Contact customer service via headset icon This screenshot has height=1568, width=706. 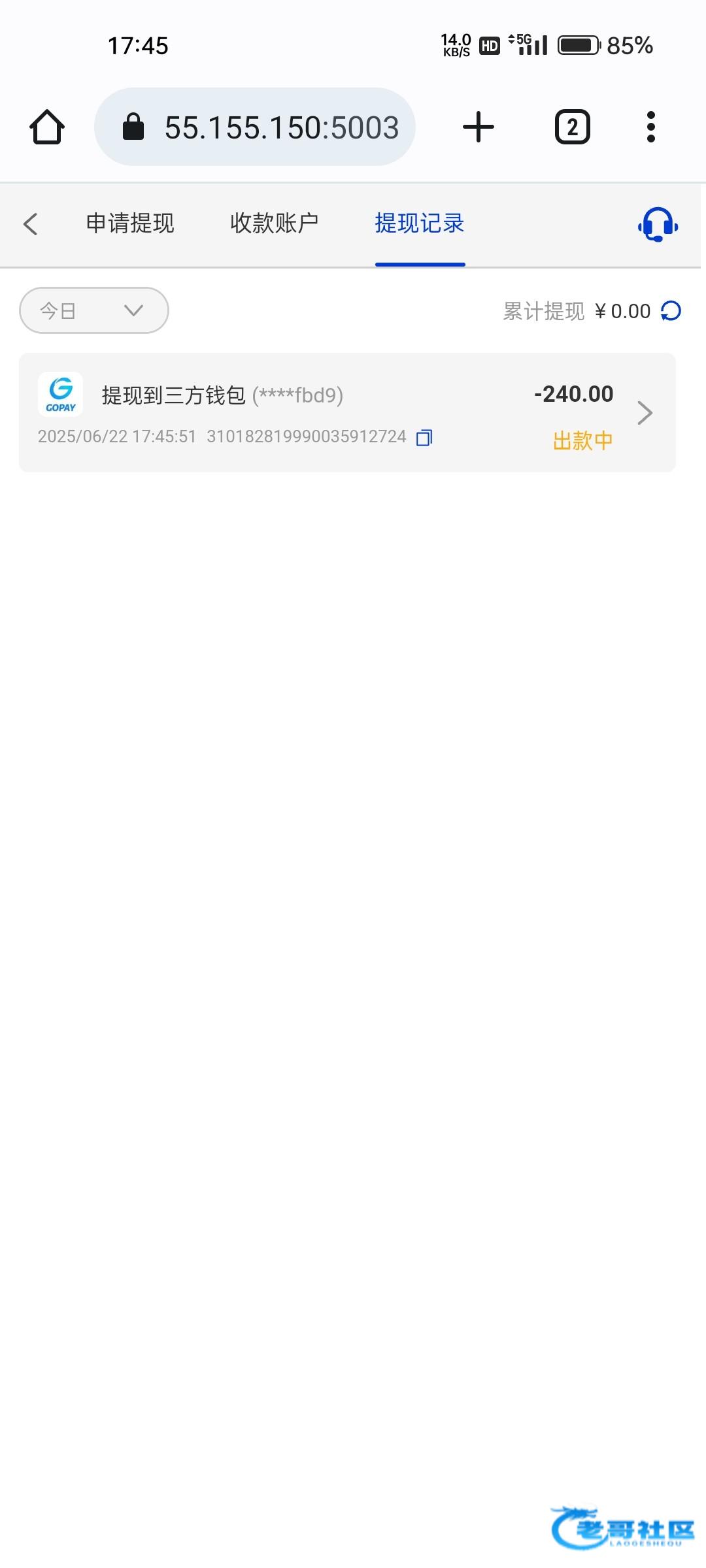658,225
